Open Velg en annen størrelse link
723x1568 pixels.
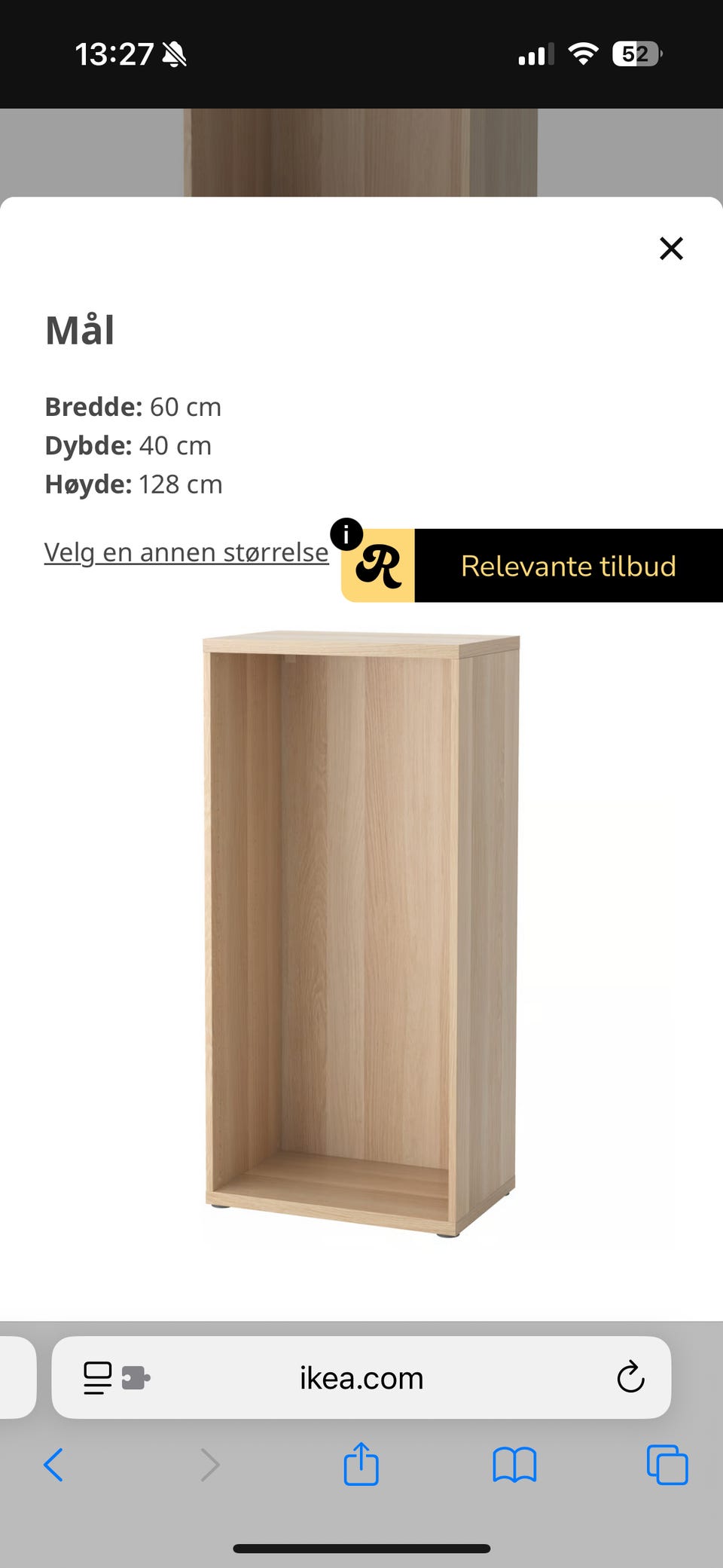185,552
